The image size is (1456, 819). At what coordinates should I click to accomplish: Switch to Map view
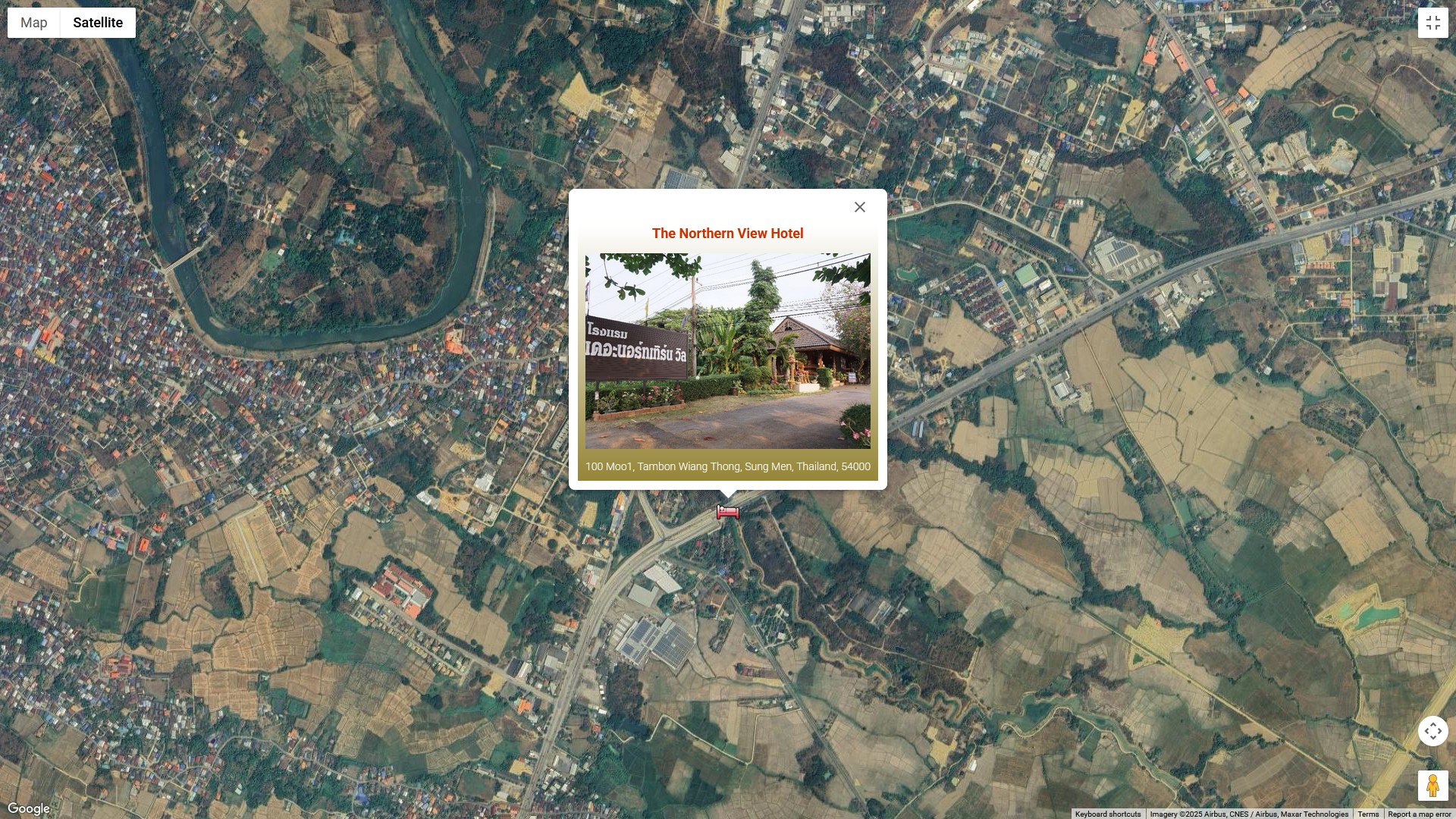pyautogui.click(x=34, y=23)
